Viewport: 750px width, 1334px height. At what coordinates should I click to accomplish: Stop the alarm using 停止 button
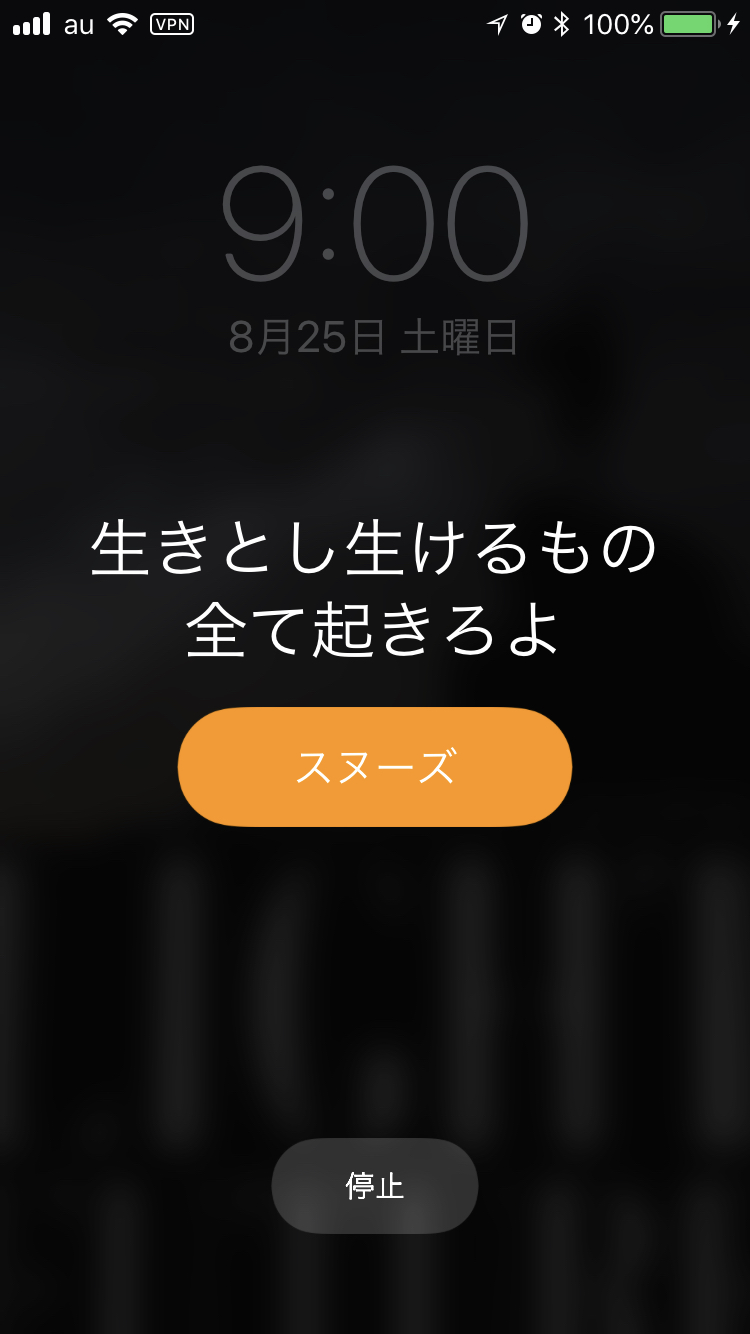pyautogui.click(x=374, y=1186)
